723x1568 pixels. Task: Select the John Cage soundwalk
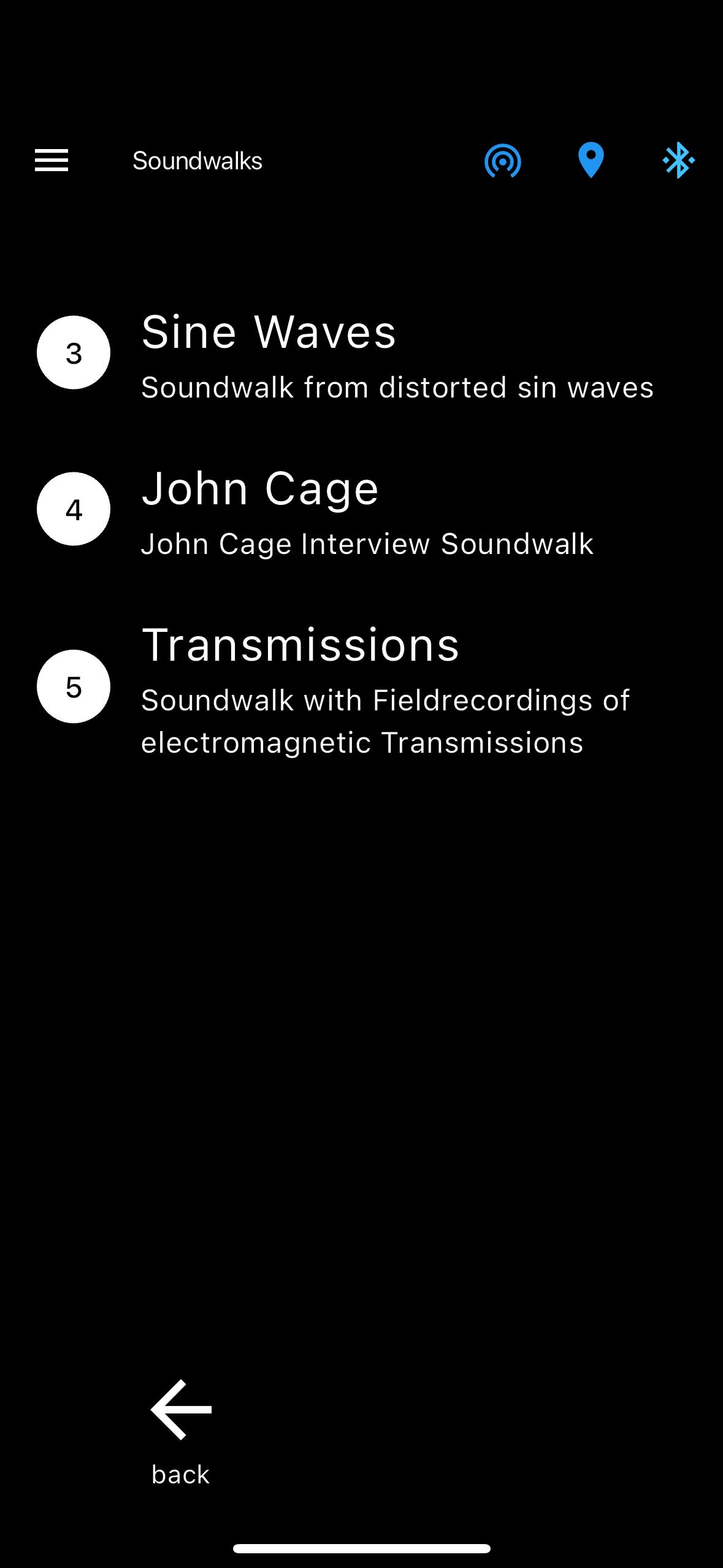[260, 489]
